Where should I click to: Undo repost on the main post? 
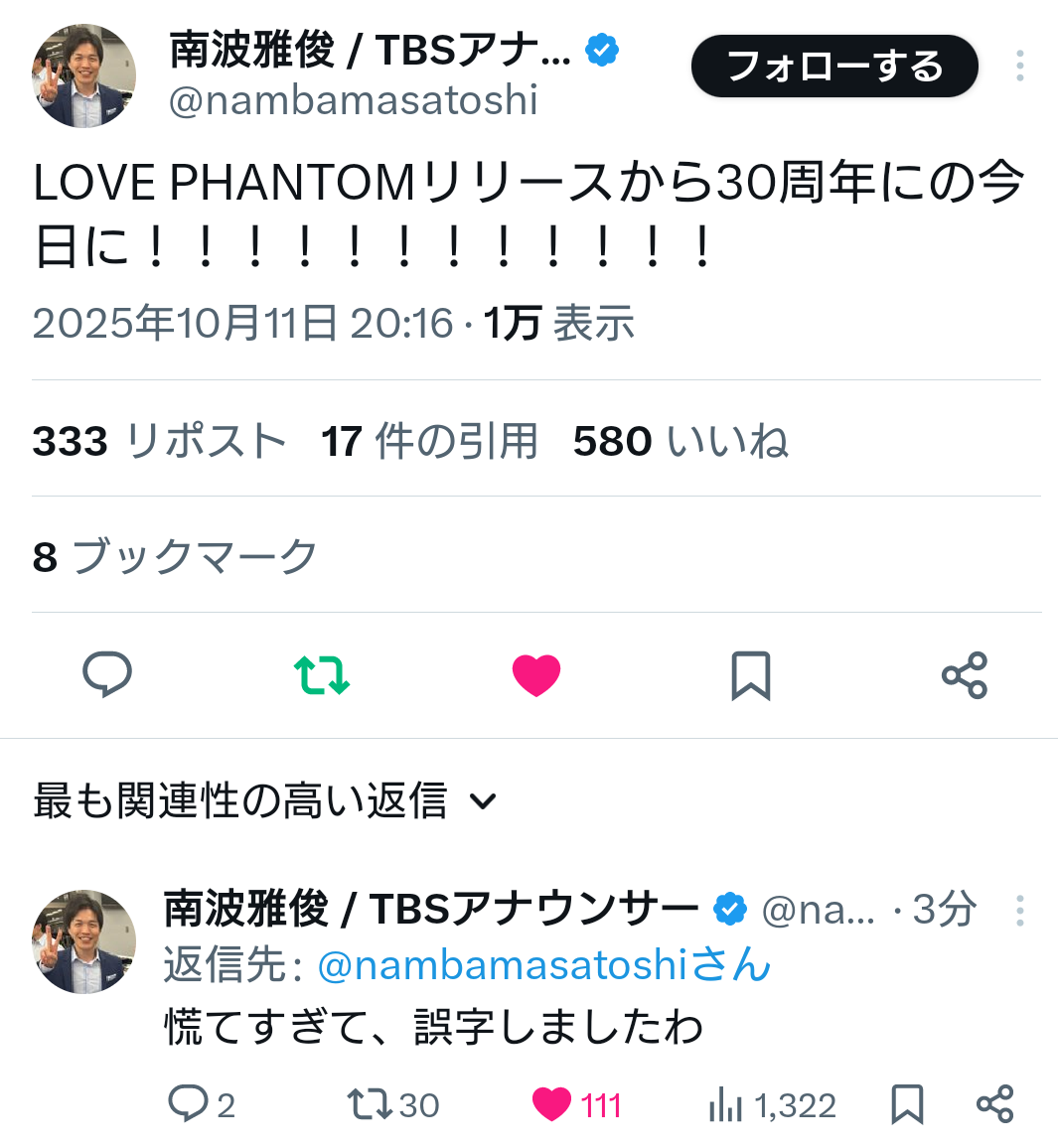[x=322, y=675]
